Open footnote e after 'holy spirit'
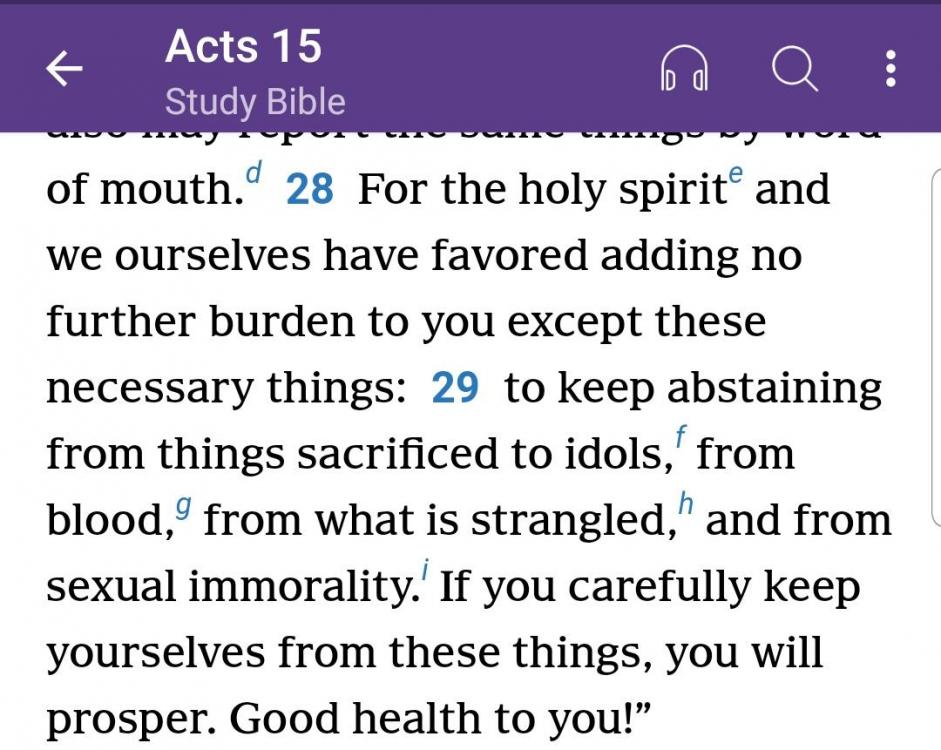The image size is (941, 750). [x=736, y=176]
